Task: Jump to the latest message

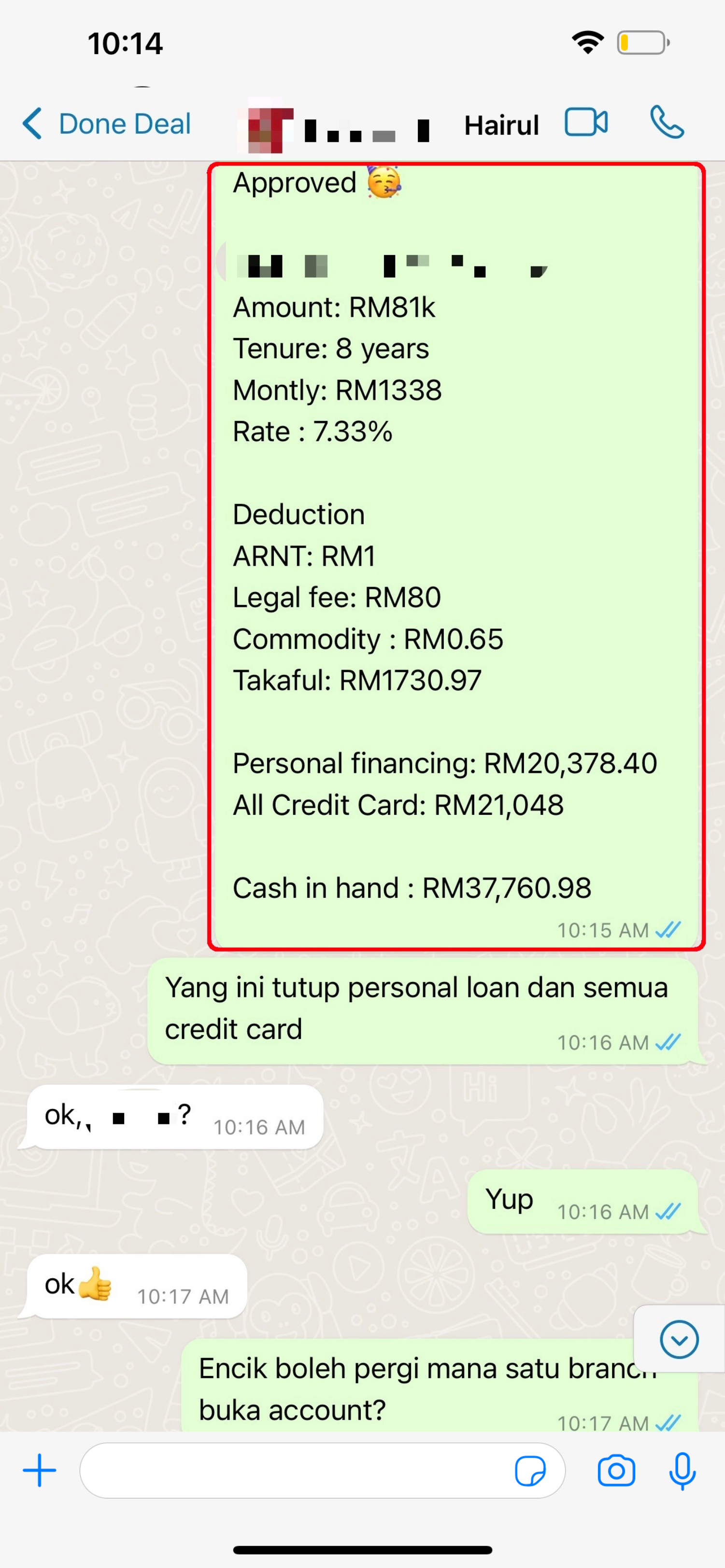Action: click(679, 1340)
